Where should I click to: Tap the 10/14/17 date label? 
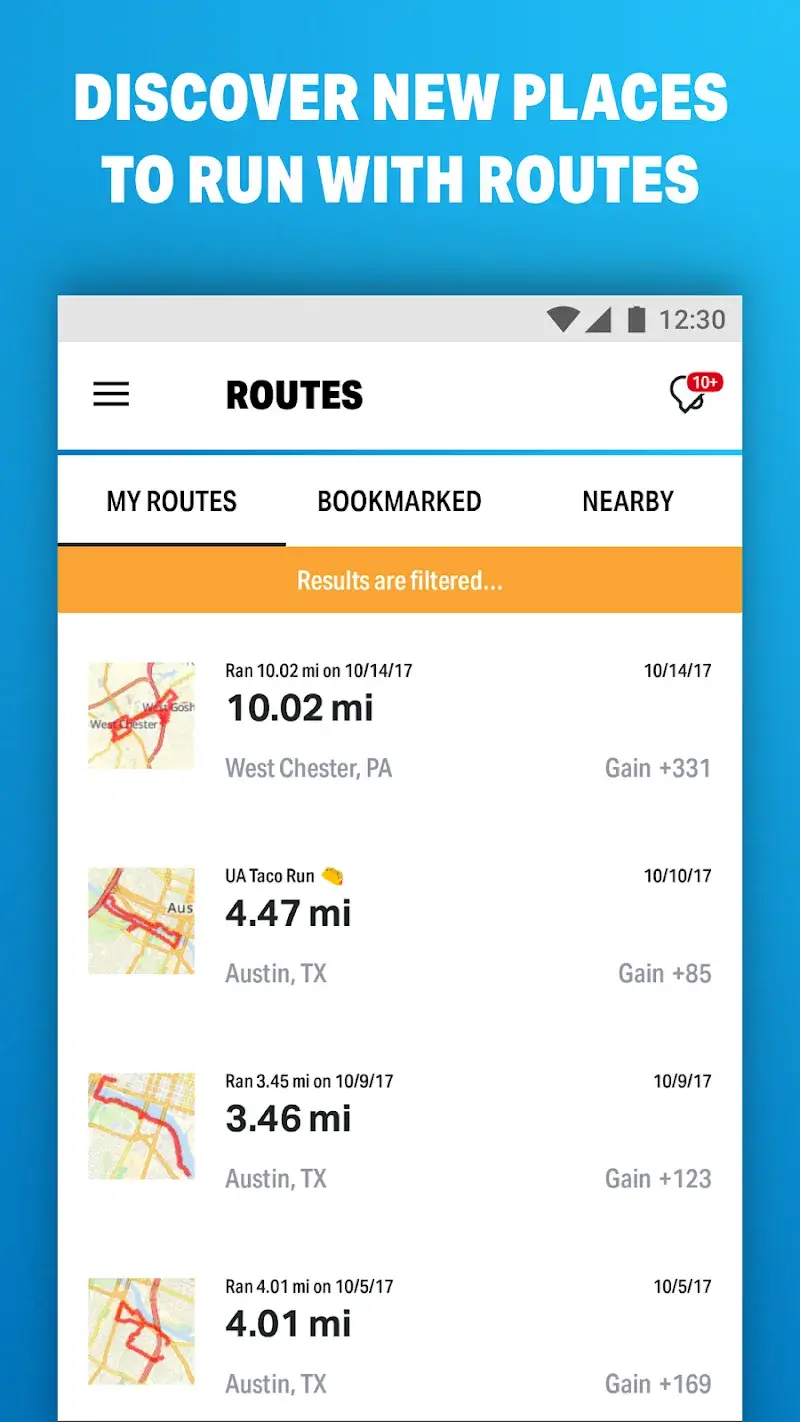677,671
